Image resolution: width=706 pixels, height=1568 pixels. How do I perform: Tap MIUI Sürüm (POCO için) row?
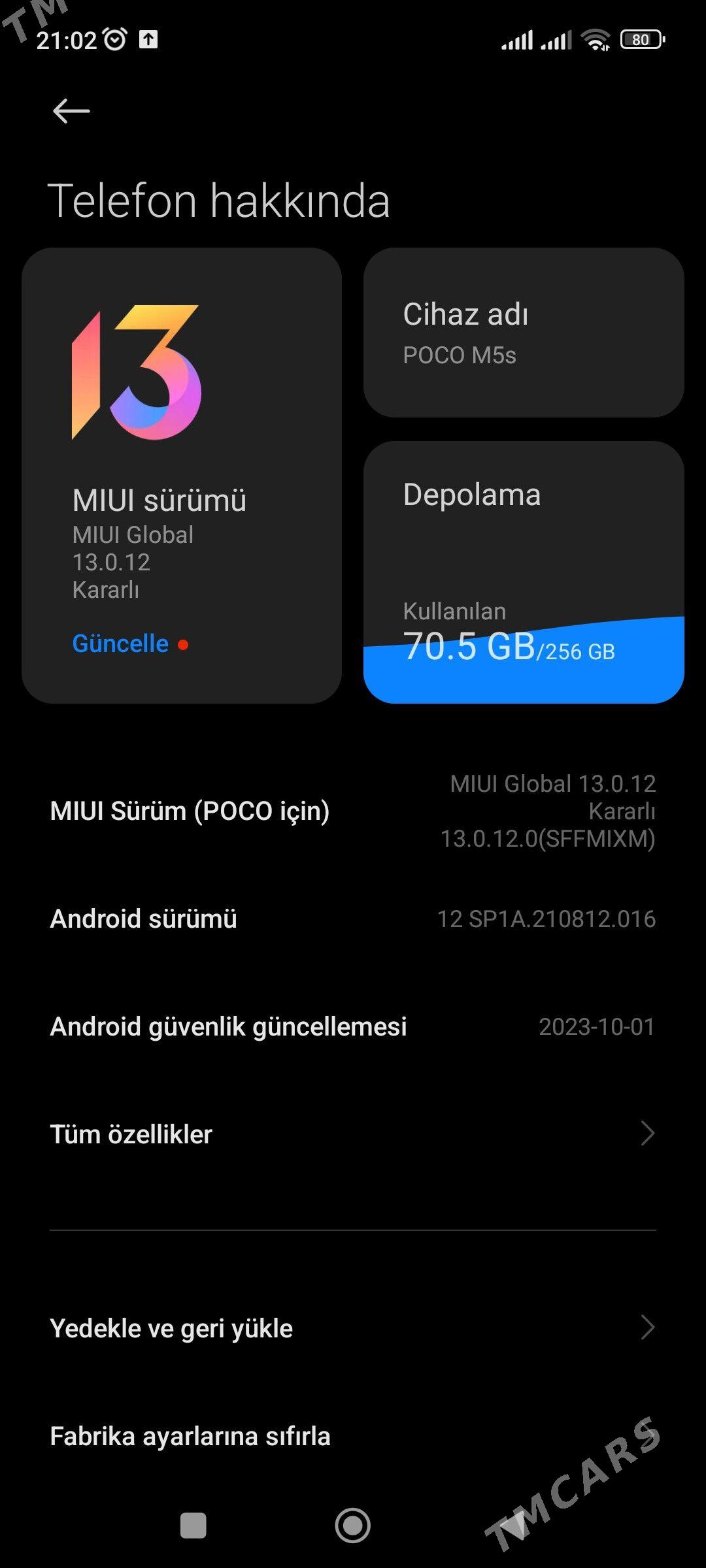pos(353,811)
